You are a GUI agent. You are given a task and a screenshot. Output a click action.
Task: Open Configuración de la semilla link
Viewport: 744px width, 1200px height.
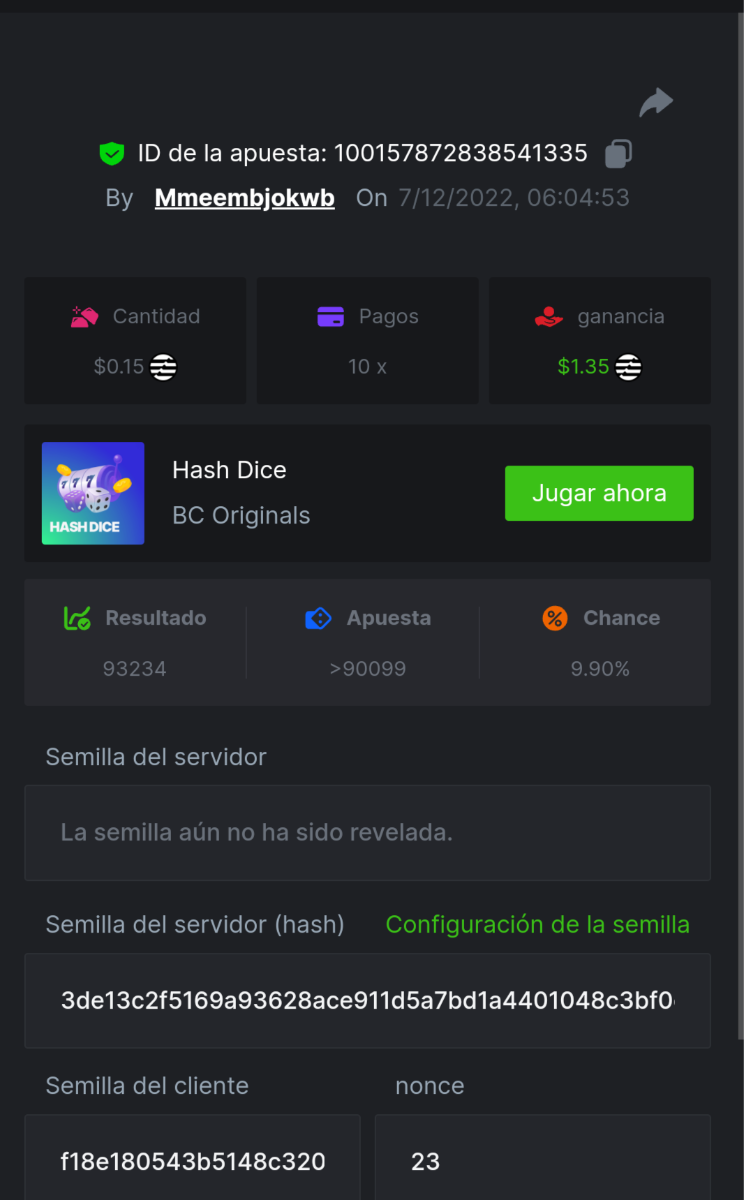click(537, 925)
